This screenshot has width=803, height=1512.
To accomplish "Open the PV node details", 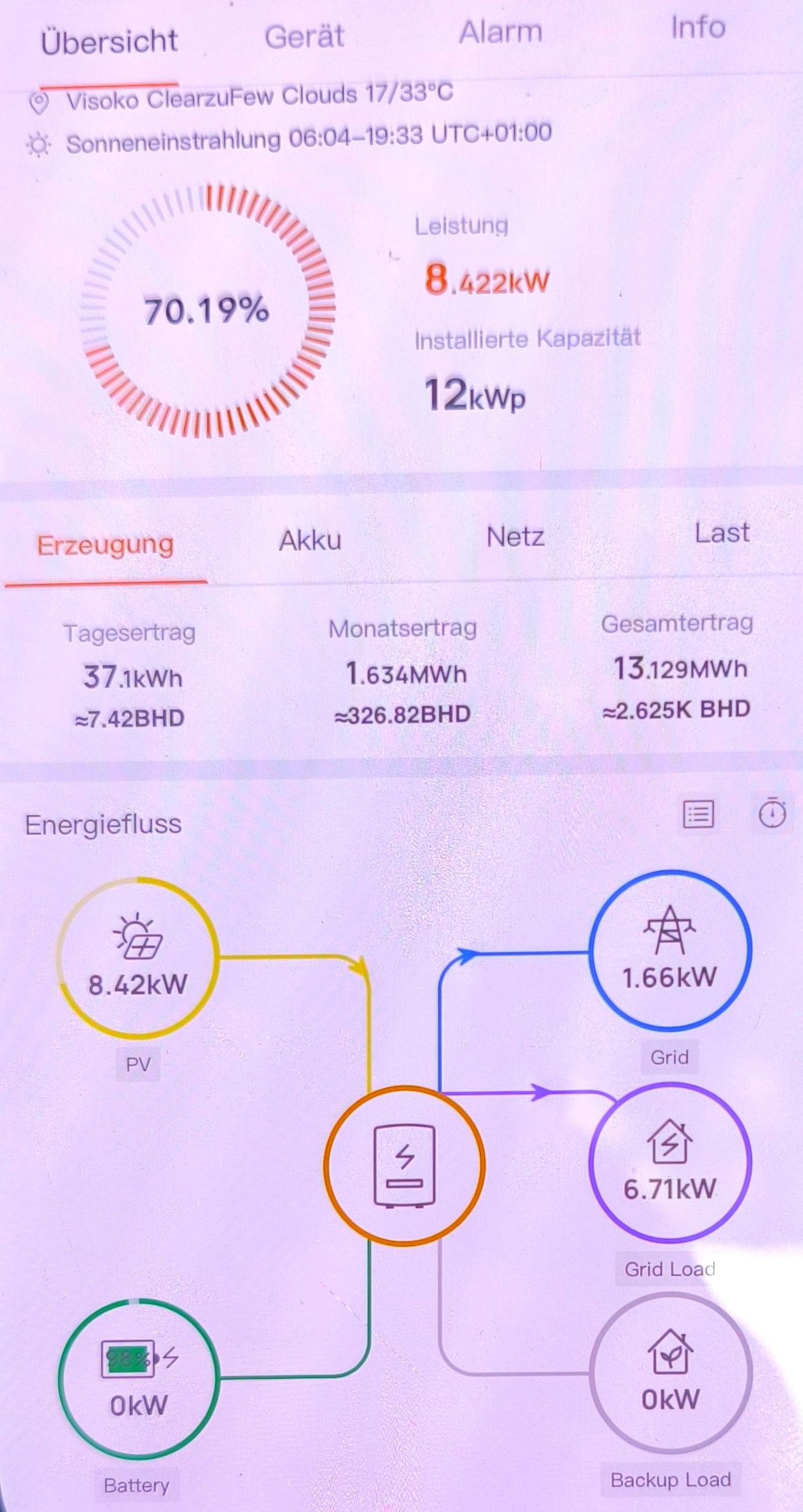I will [x=137, y=959].
